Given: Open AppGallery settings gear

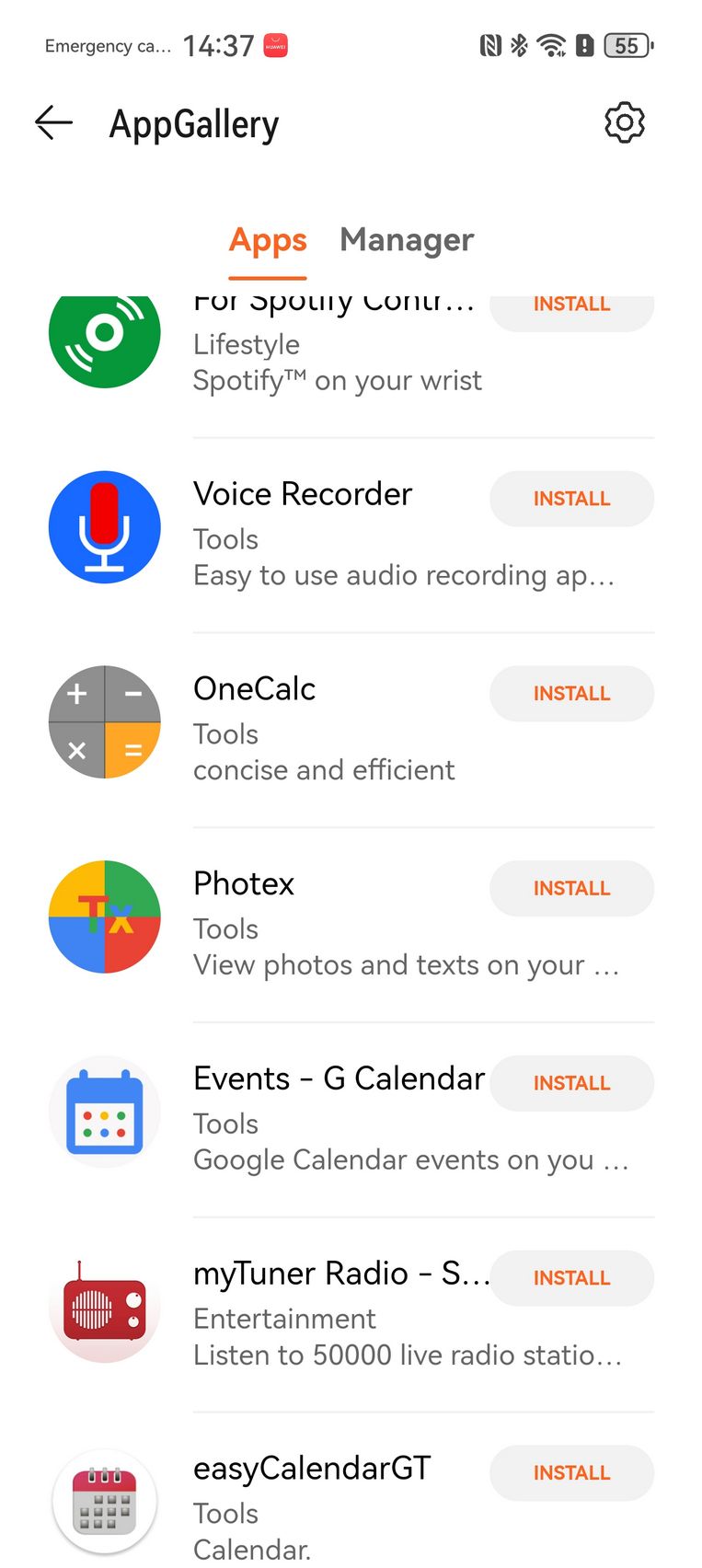Looking at the screenshot, I should pos(625,122).
